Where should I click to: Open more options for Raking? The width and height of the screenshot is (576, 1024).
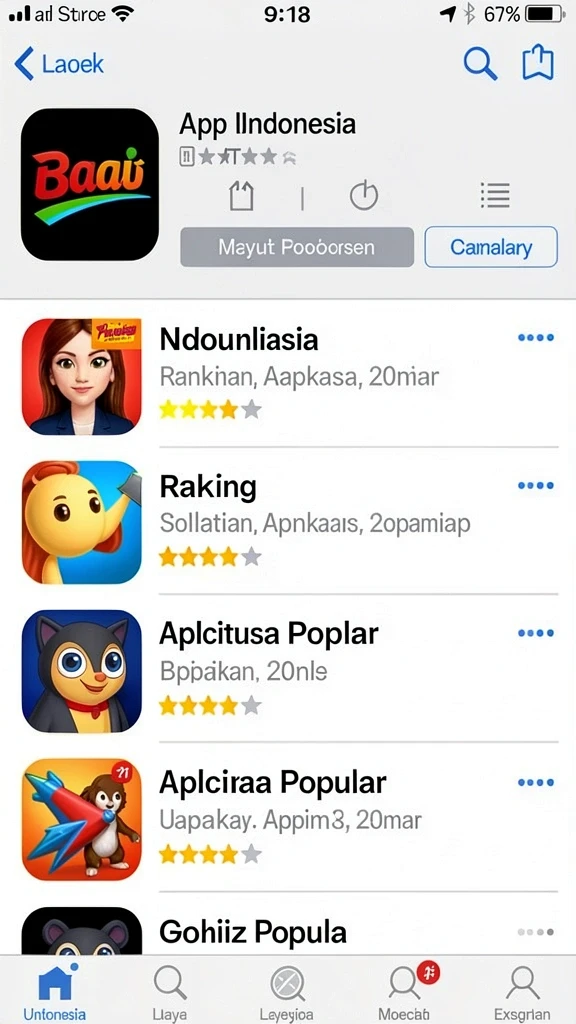point(536,485)
